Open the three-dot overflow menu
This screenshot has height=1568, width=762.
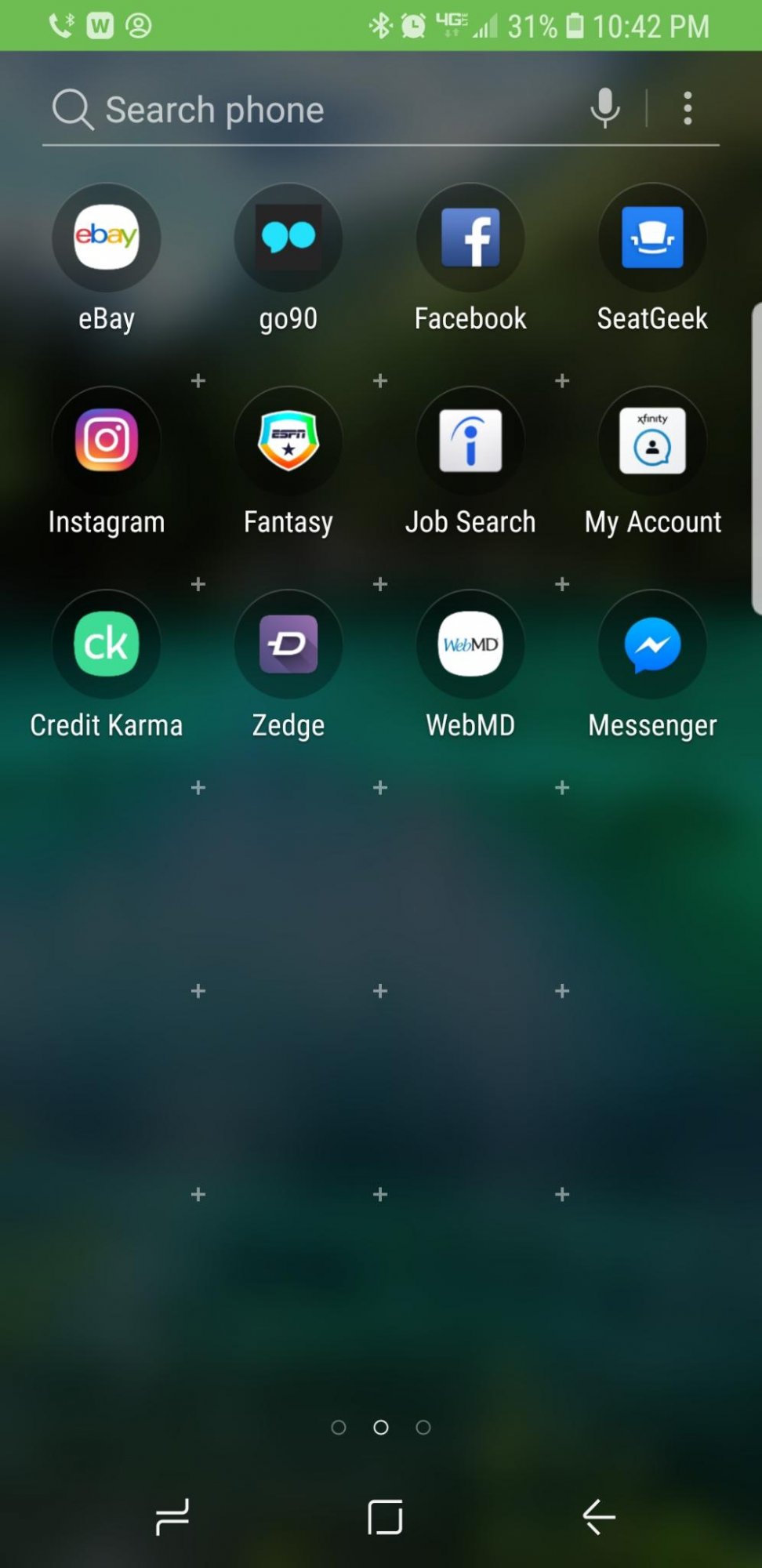tap(688, 108)
